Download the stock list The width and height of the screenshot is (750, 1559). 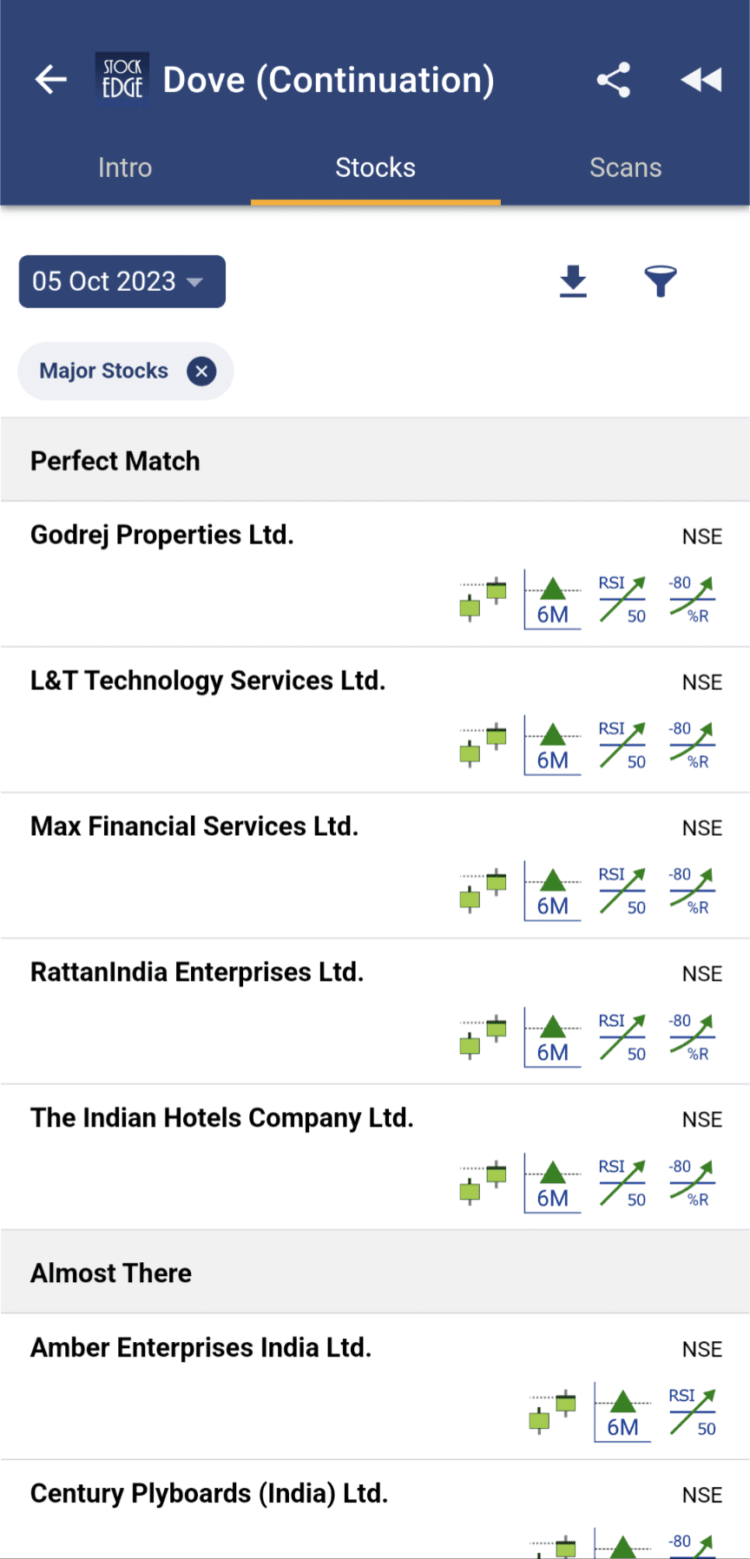572,282
